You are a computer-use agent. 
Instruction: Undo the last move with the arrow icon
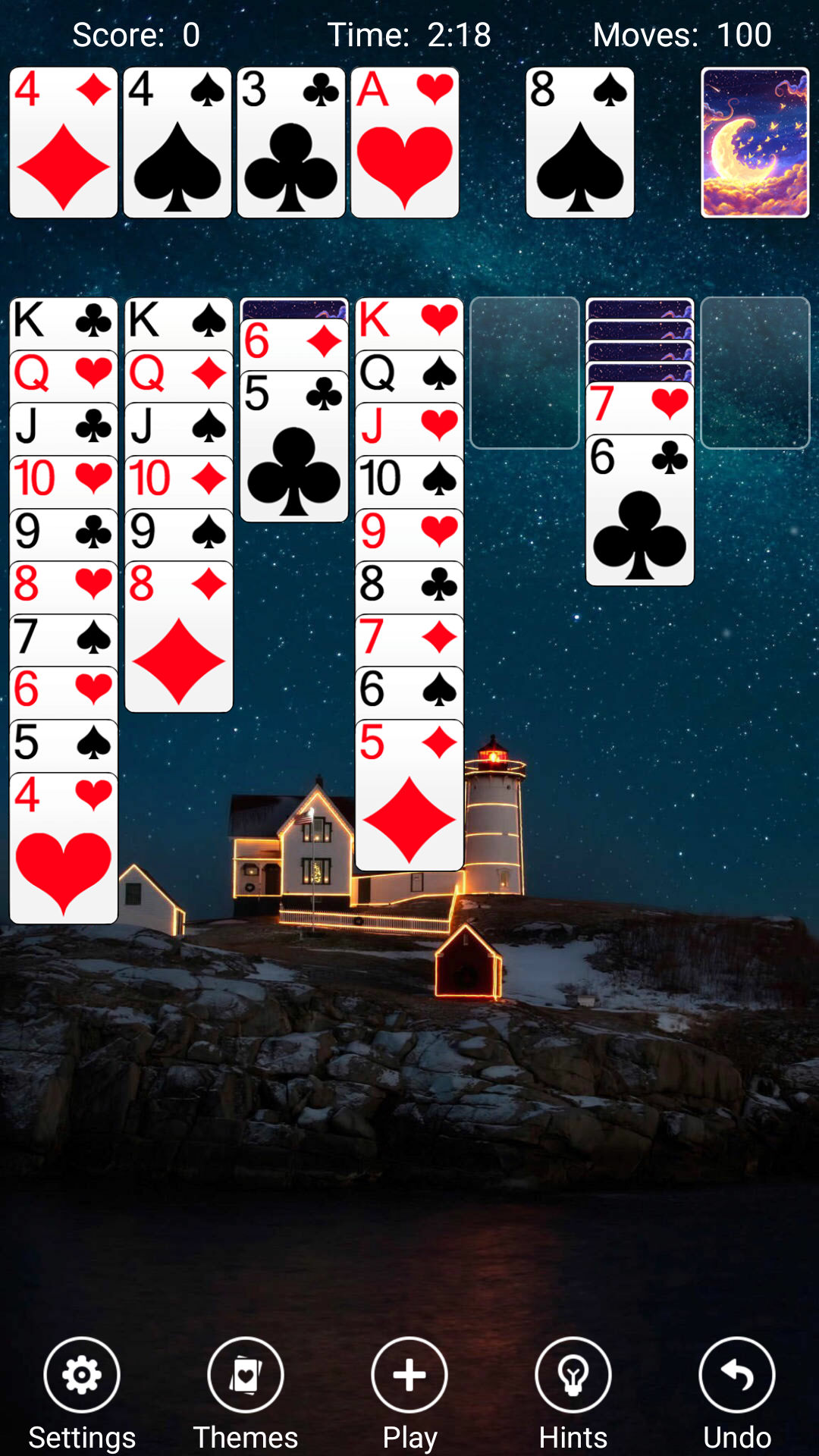(x=736, y=1375)
